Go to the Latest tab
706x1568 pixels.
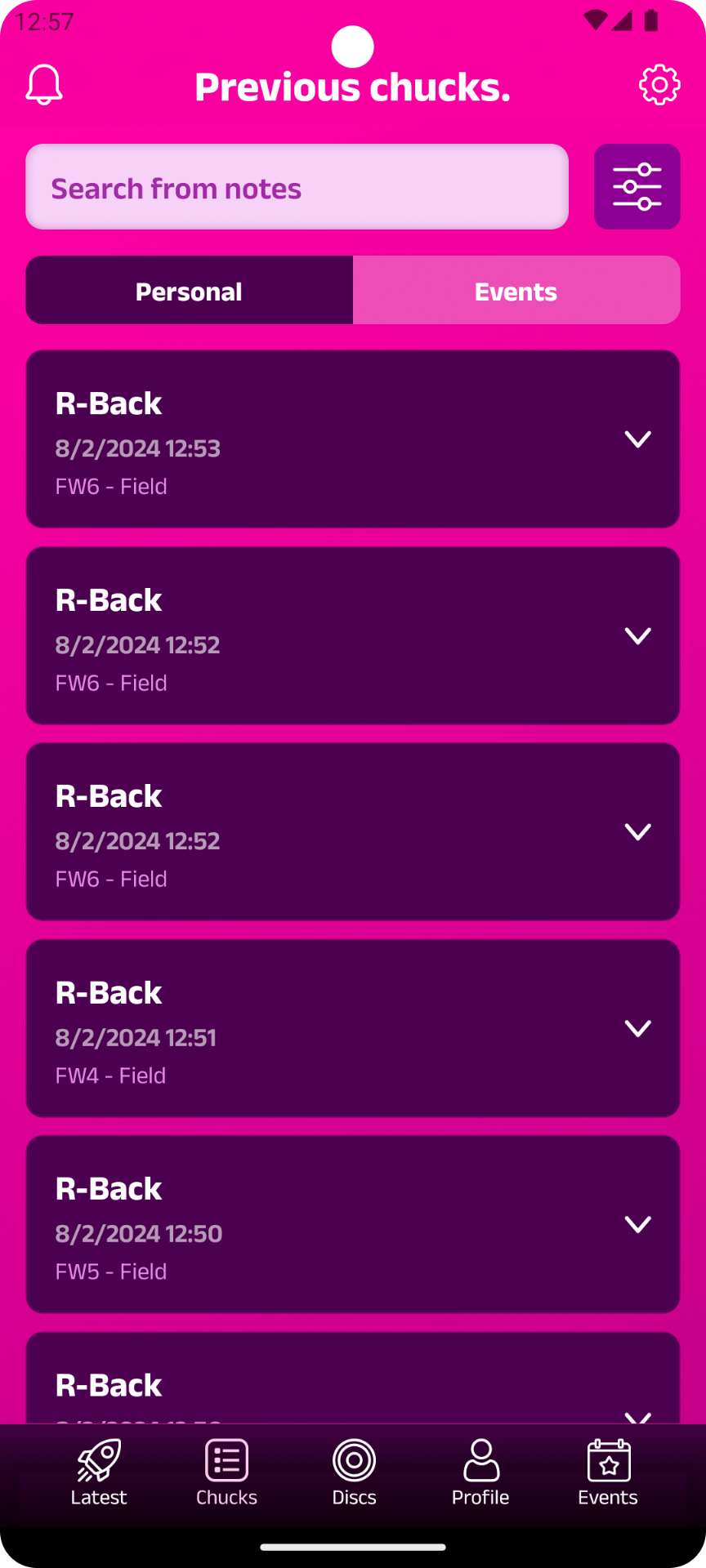(99, 1473)
